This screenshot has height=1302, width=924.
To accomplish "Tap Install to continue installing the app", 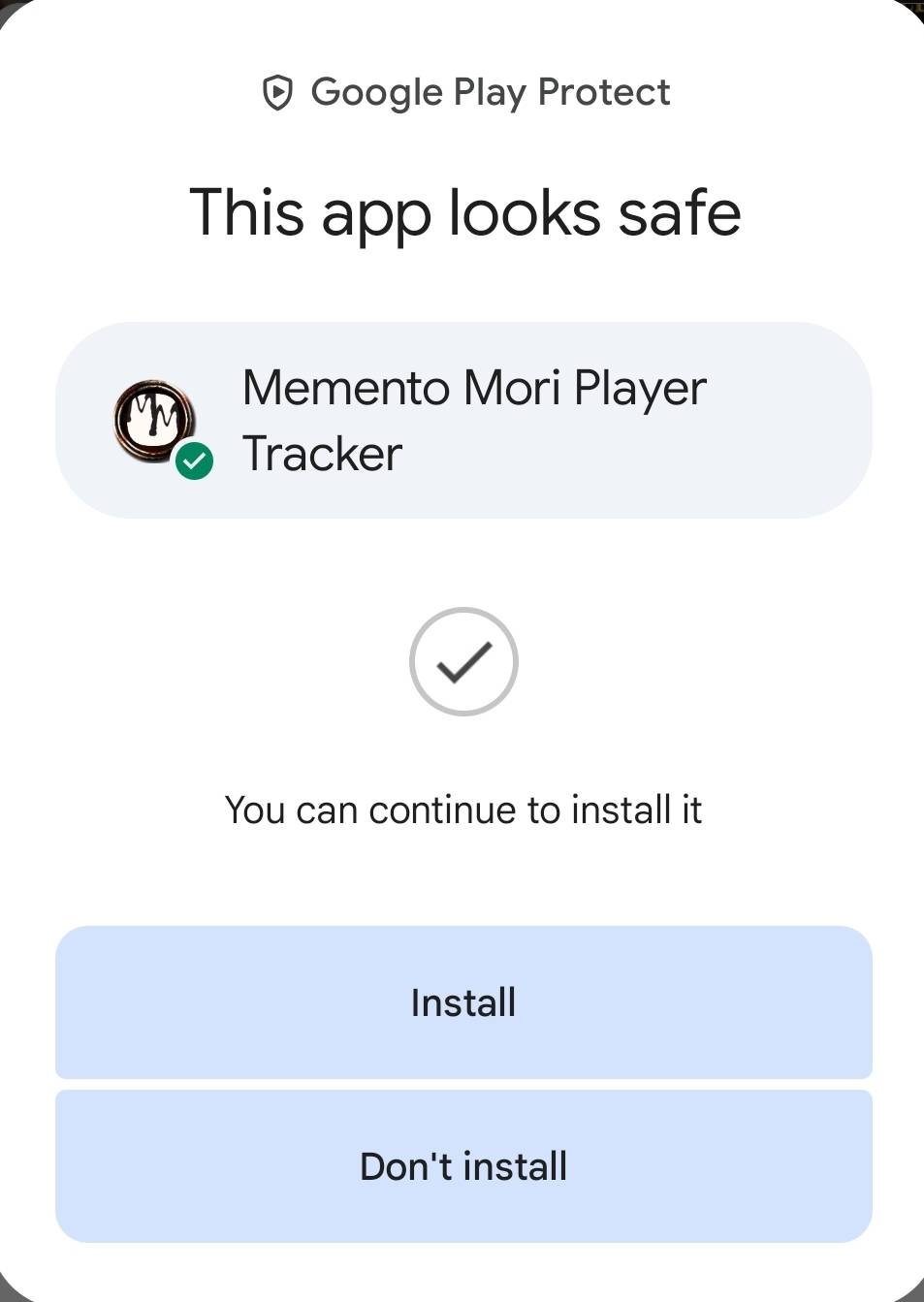I will (463, 1002).
